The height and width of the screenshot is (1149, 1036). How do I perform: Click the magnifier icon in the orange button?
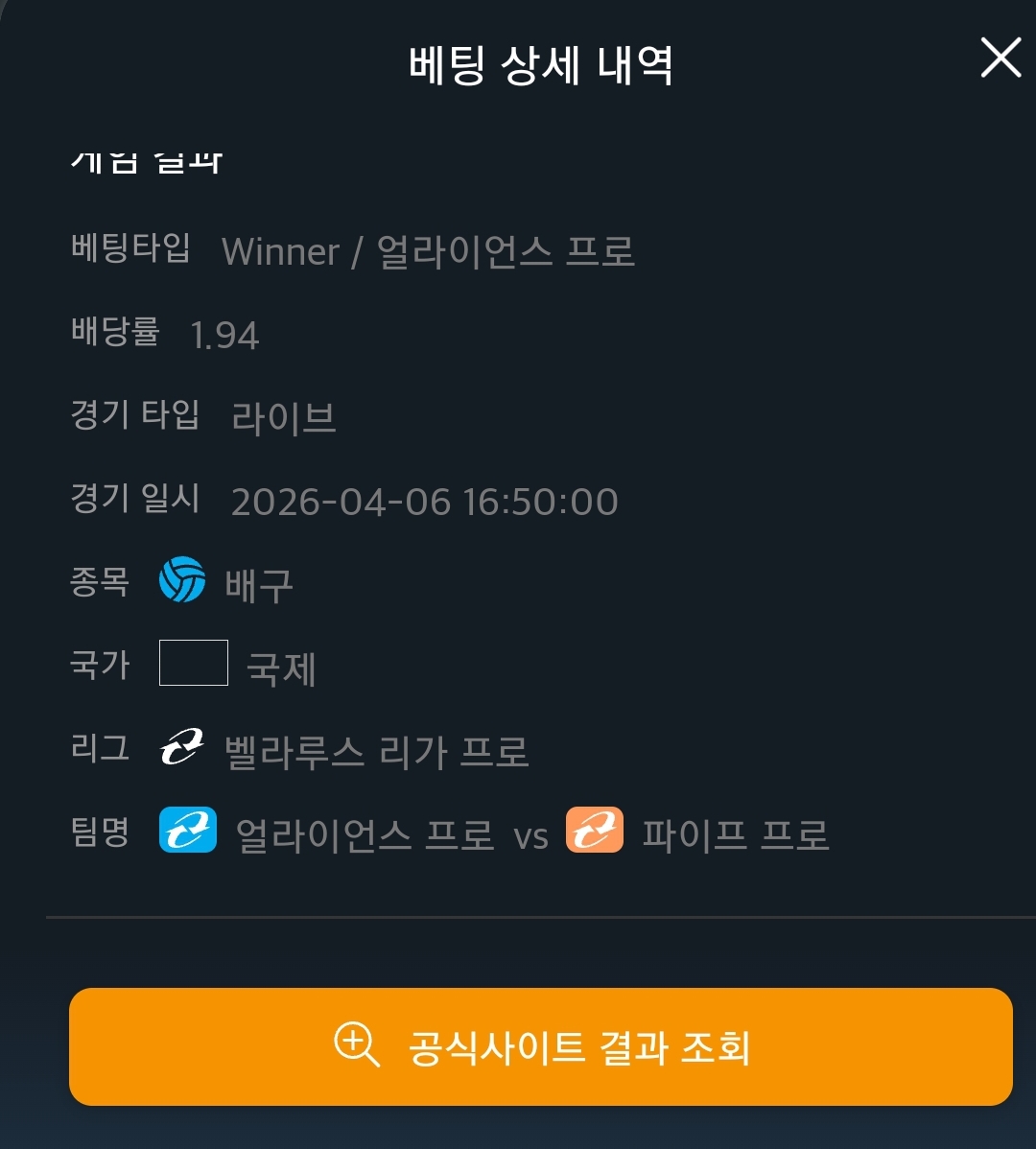point(357,1045)
